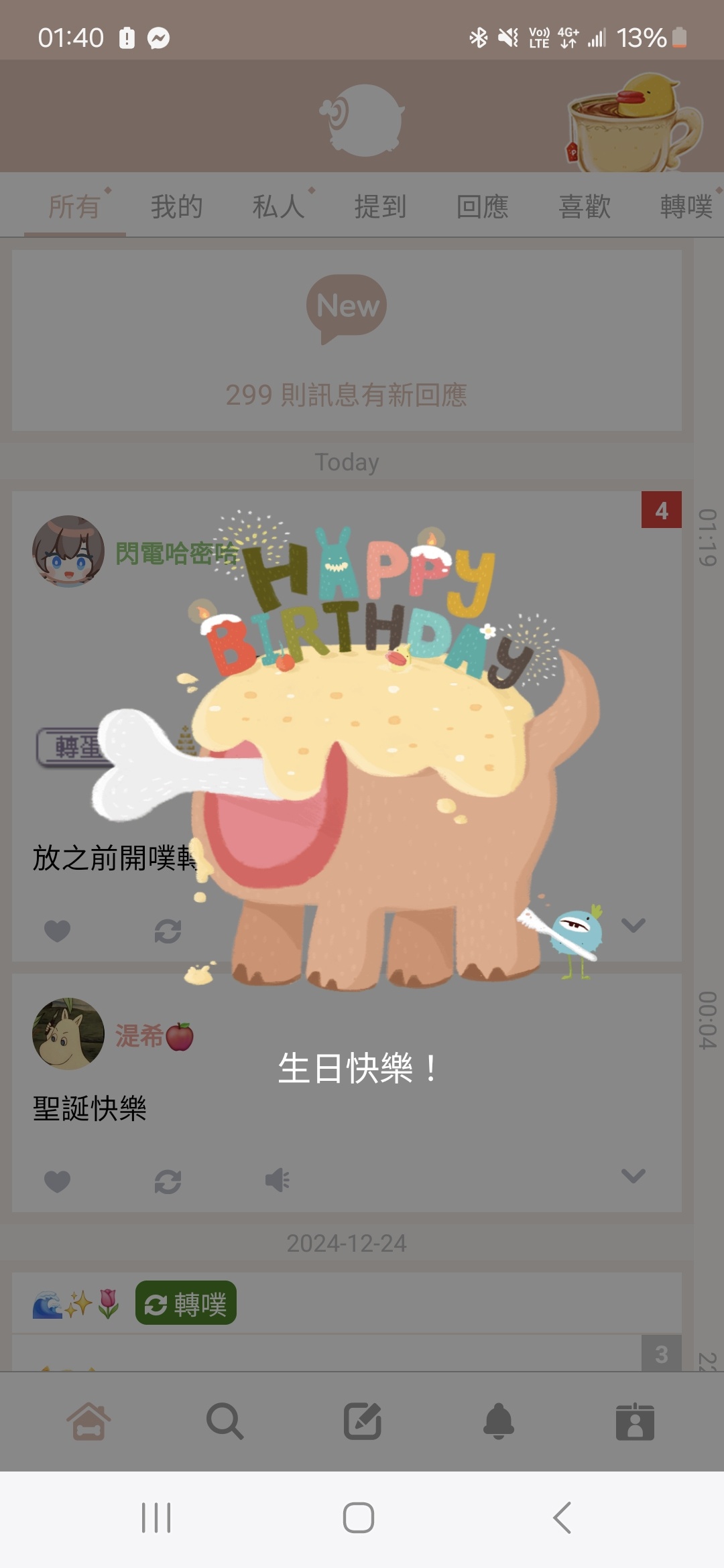Open the 私人 tab
Viewport: 724px width, 1568px height.
tap(278, 206)
